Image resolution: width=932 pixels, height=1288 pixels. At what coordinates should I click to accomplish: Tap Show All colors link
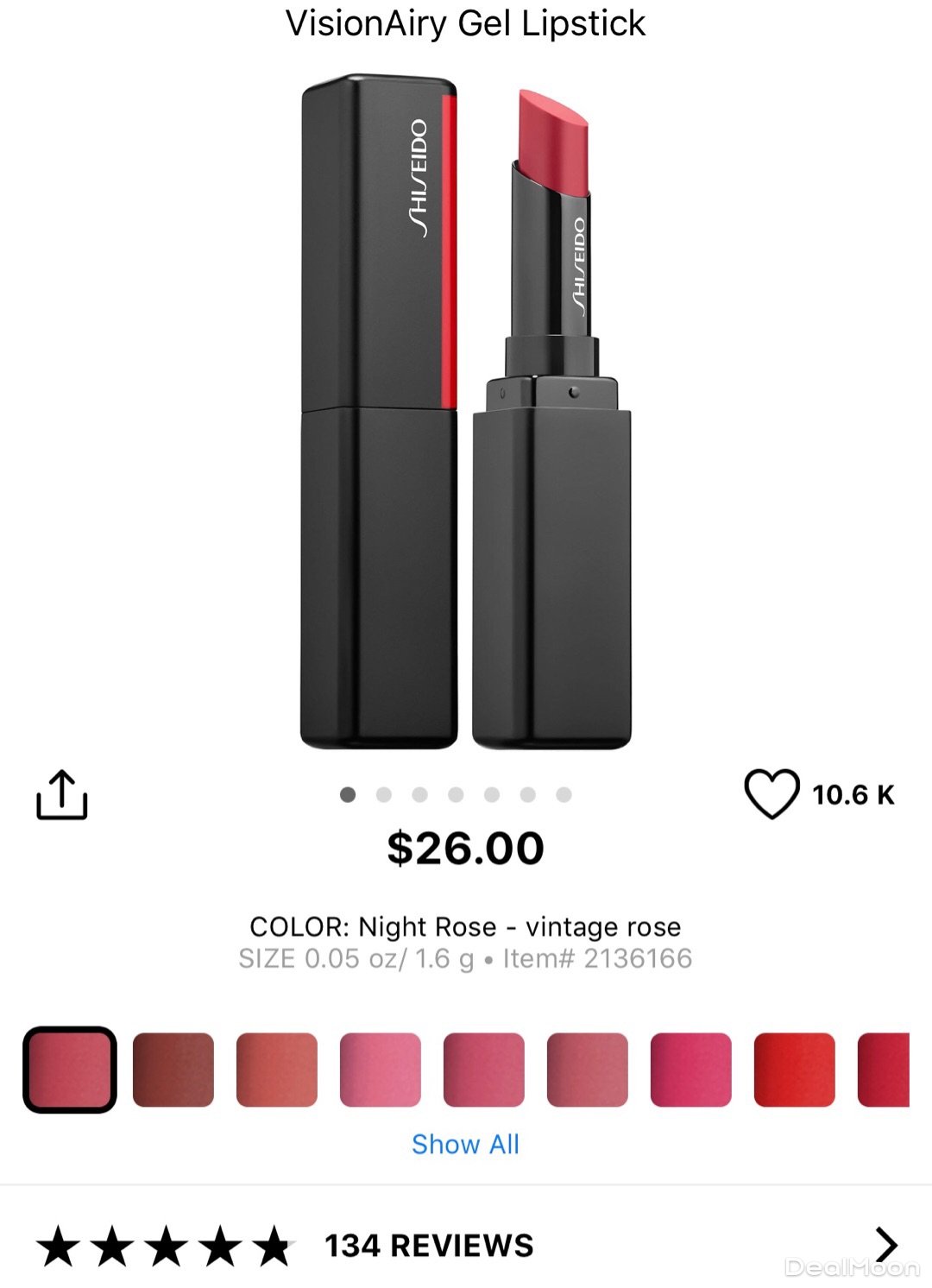[465, 1144]
